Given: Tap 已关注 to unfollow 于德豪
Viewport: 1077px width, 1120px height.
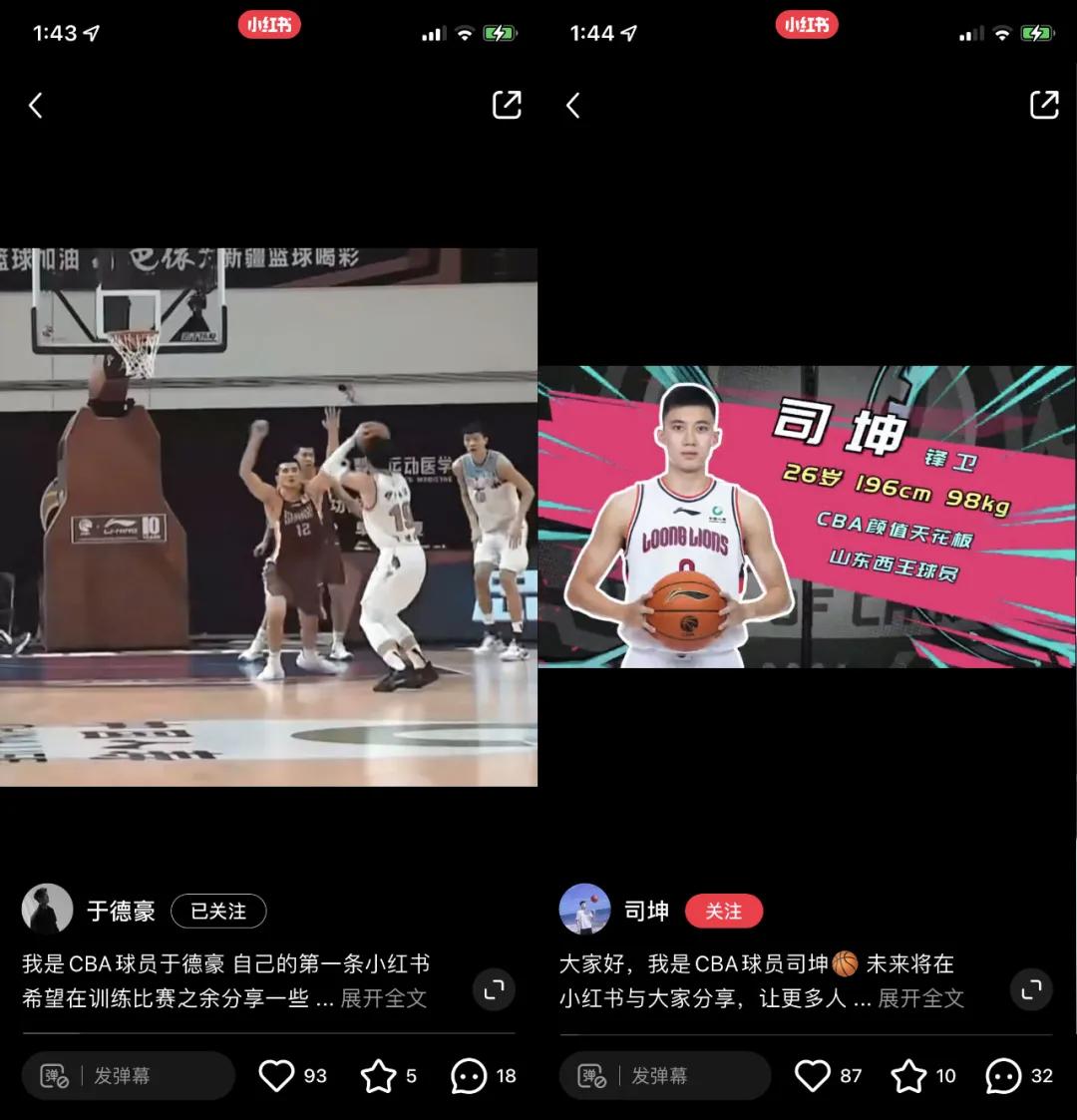Looking at the screenshot, I should click(x=218, y=911).
